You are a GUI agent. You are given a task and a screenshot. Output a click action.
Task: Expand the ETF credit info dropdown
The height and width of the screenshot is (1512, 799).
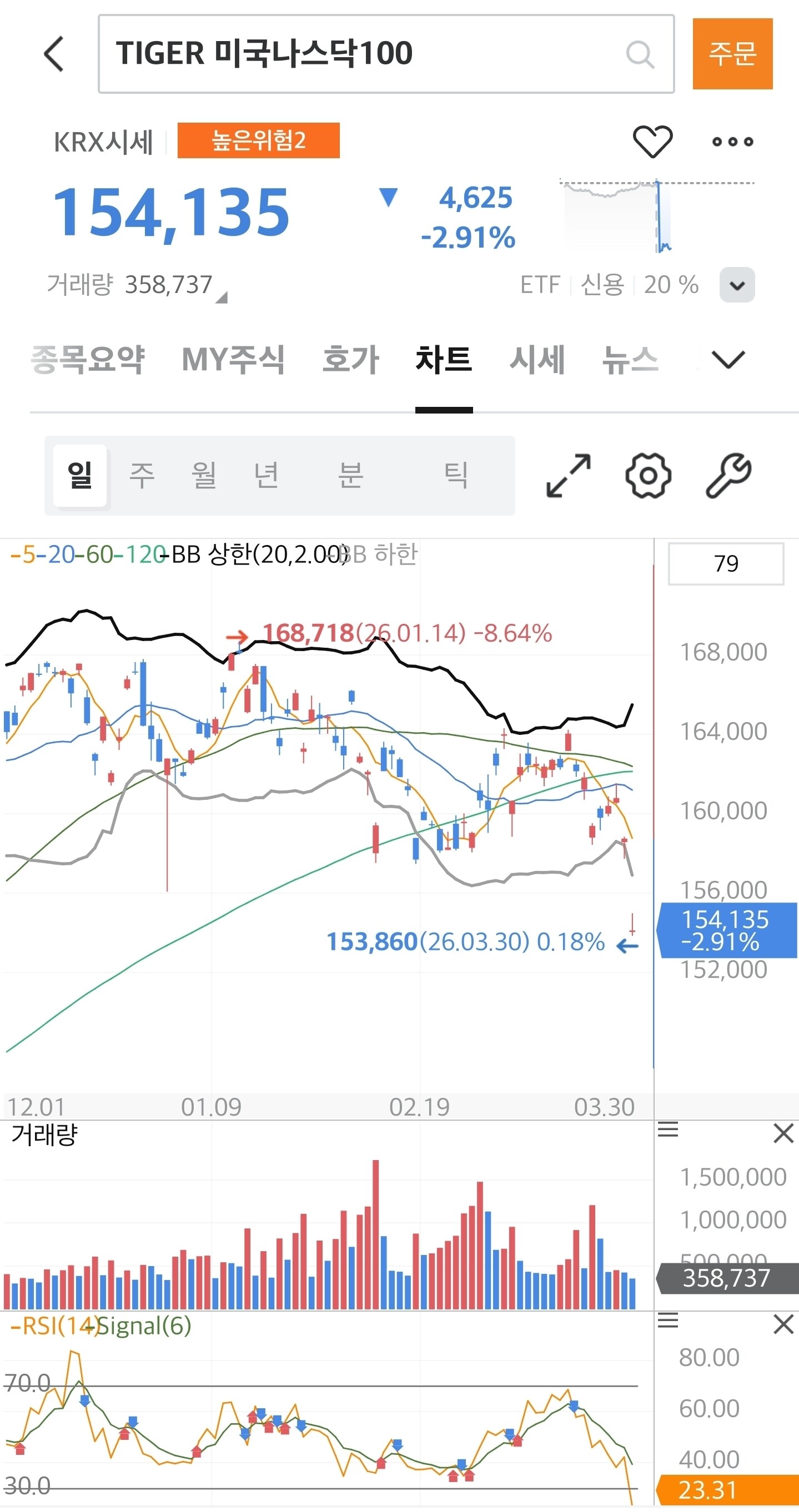tap(737, 285)
